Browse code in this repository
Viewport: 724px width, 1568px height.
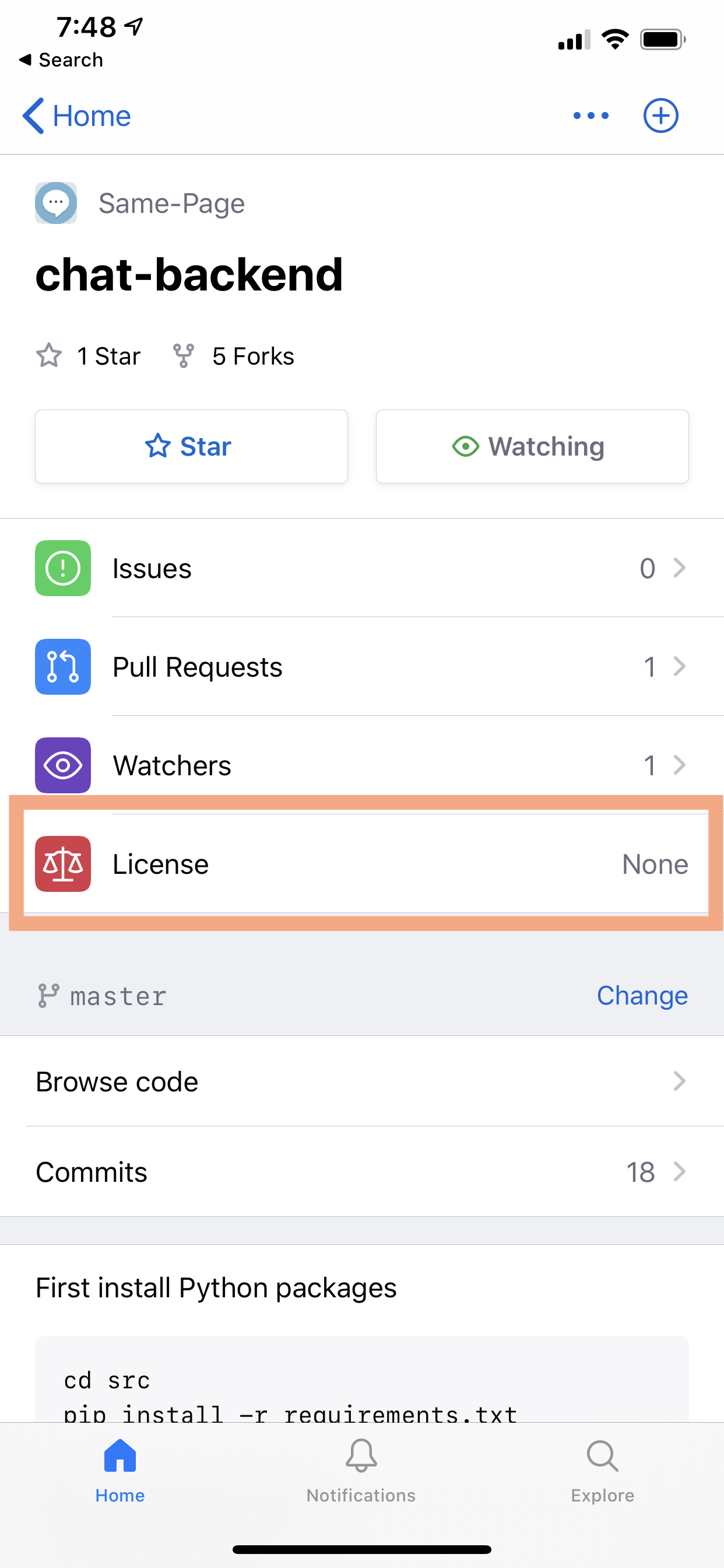[361, 1081]
